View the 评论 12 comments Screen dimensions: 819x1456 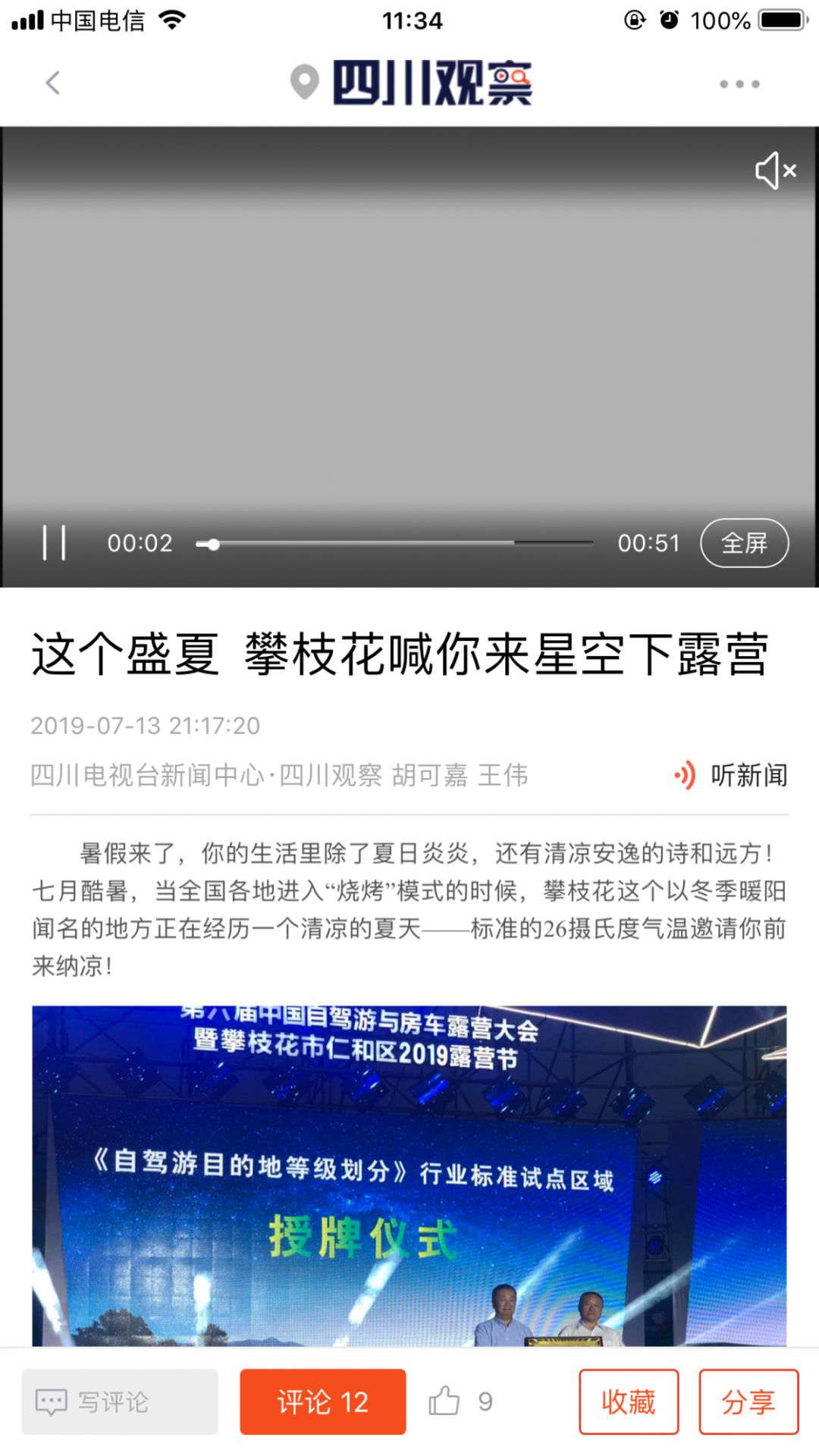click(323, 1401)
